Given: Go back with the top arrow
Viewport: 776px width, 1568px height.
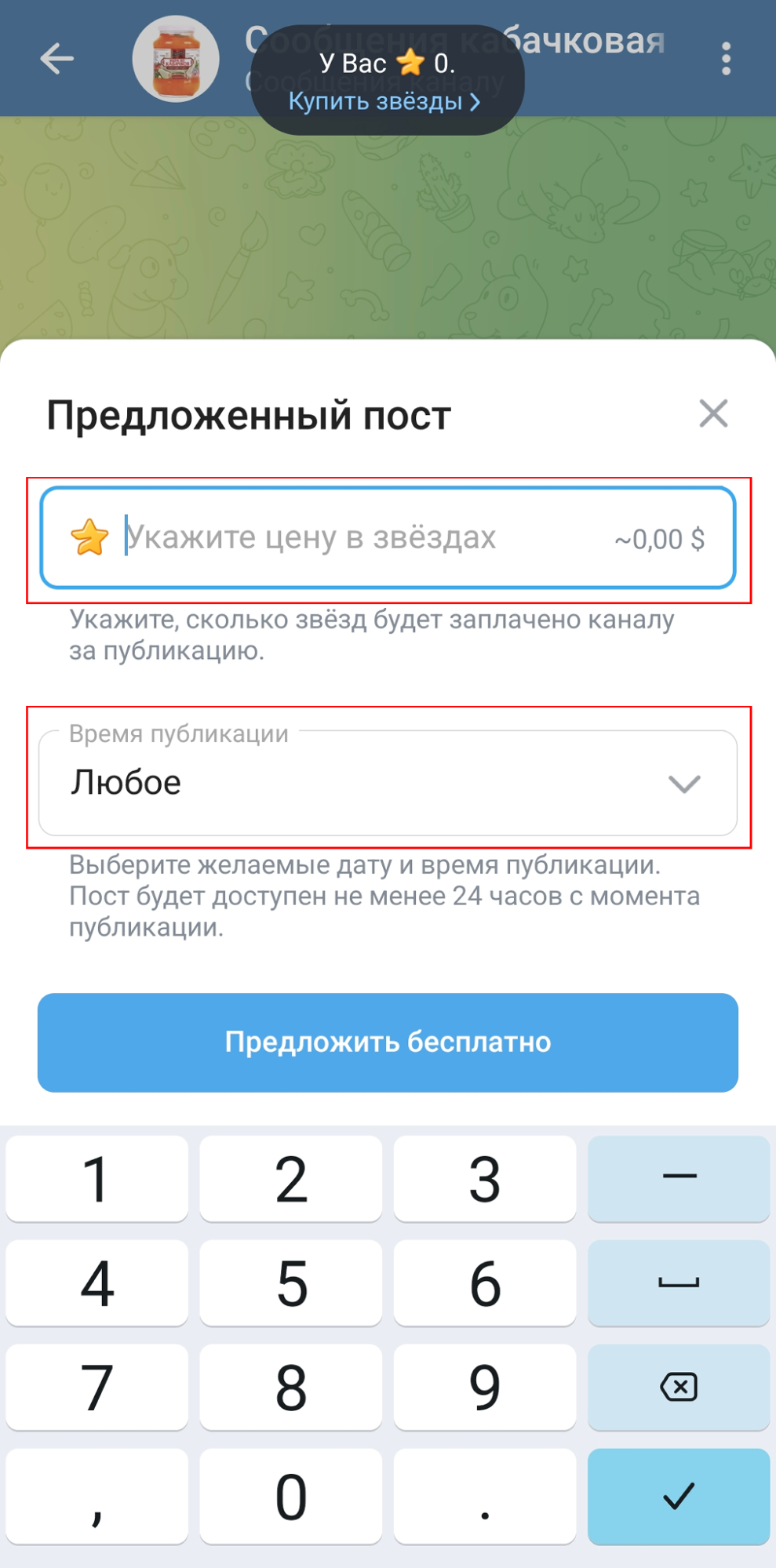Looking at the screenshot, I should point(56,59).
